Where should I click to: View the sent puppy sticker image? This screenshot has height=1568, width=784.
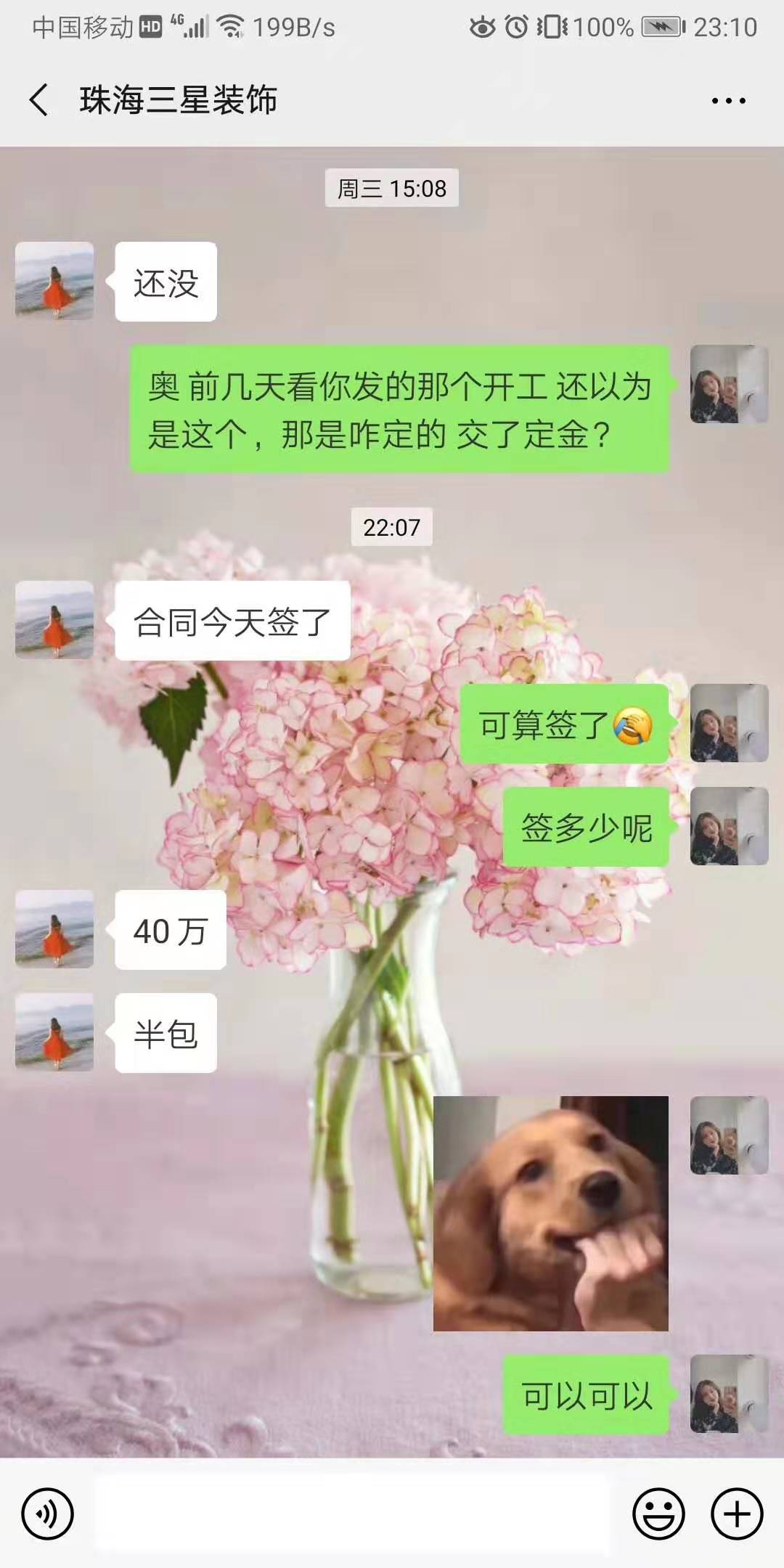click(x=550, y=1213)
